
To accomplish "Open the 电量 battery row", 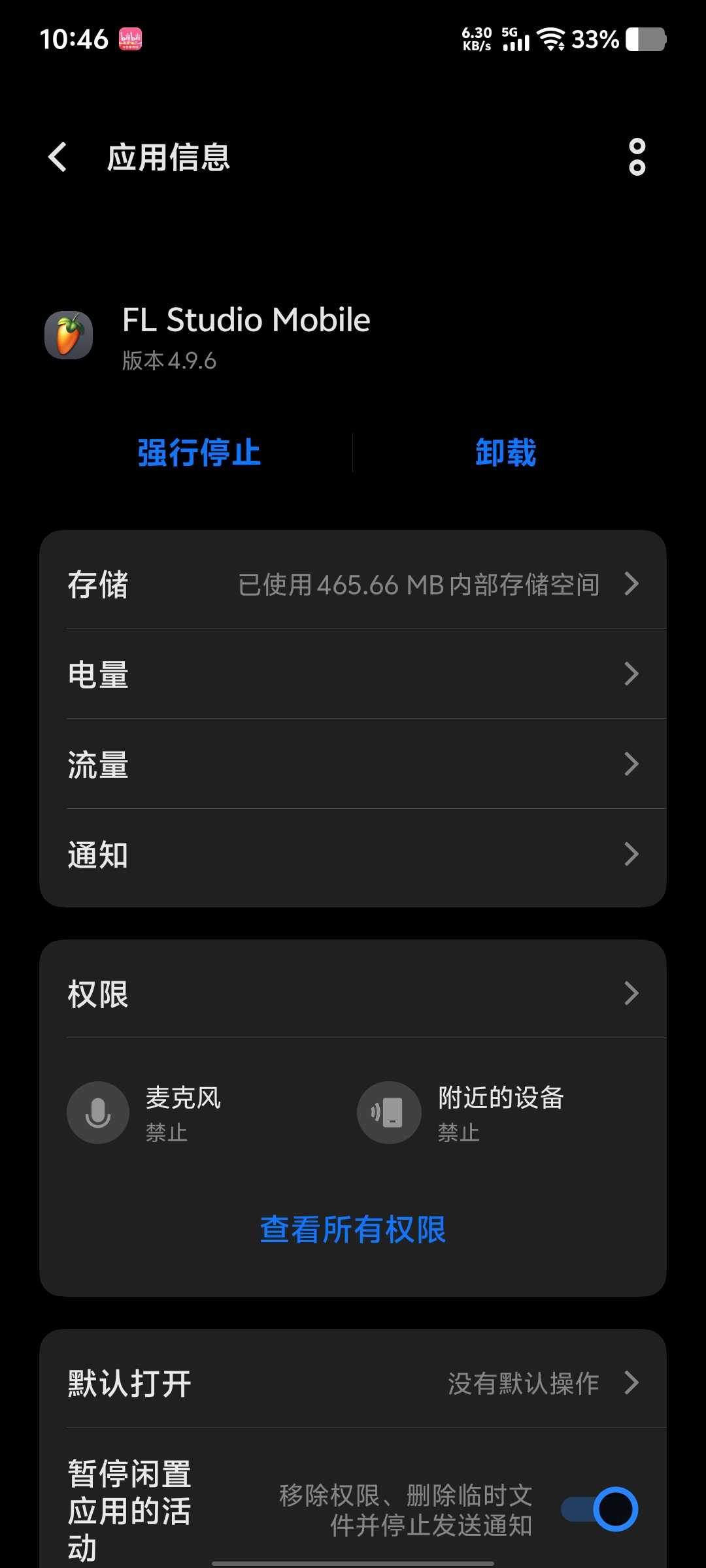I will (x=353, y=674).
